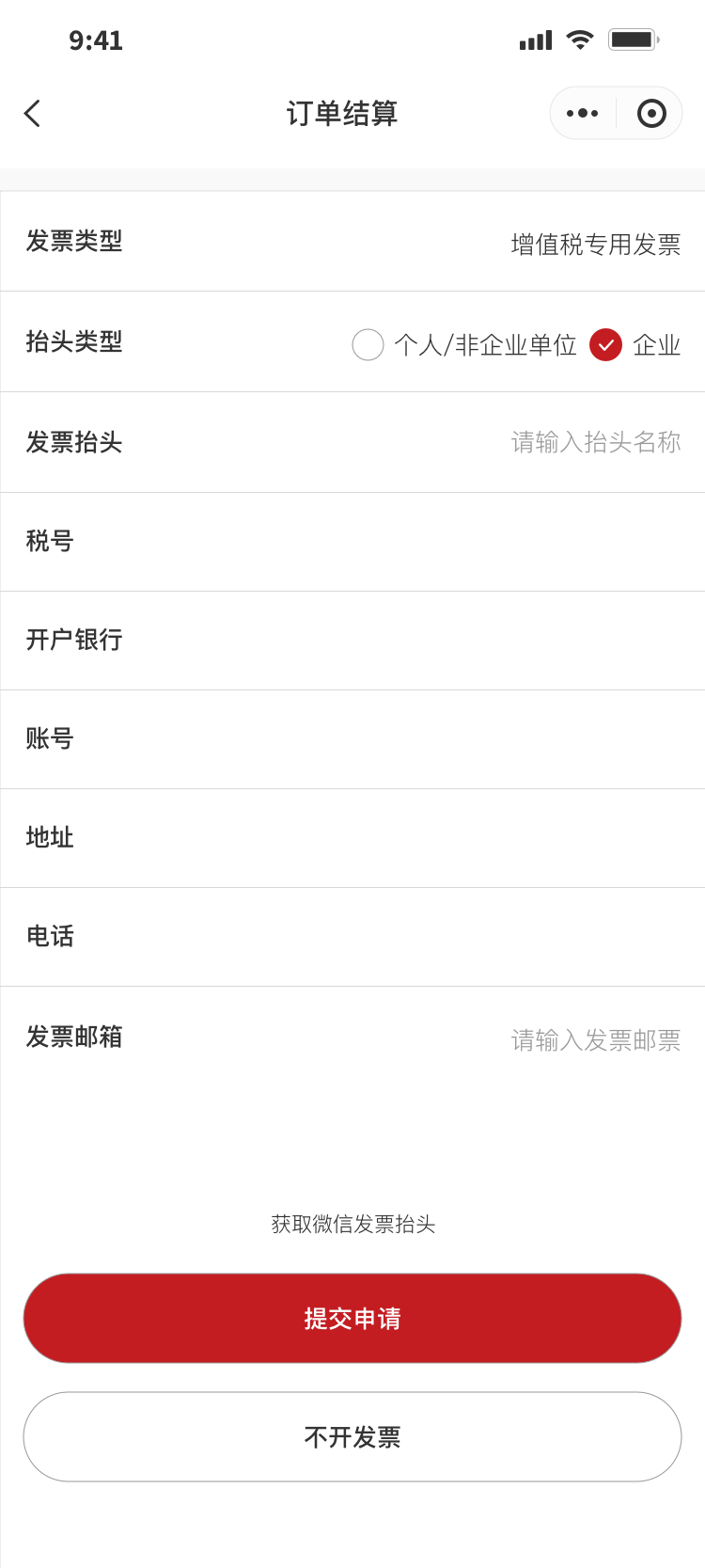Go back from the 订单结算 page
705x1568 pixels.
[33, 114]
